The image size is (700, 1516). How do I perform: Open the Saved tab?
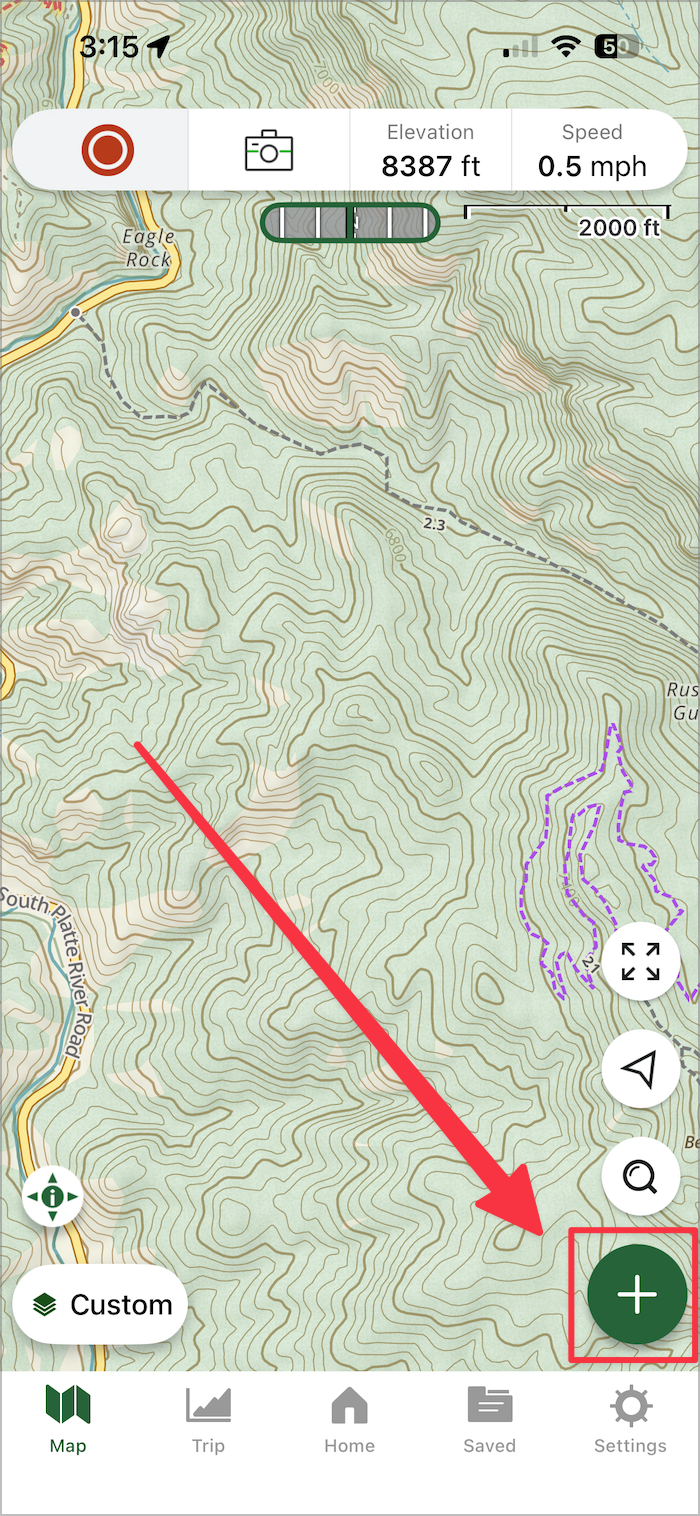pos(490,1419)
